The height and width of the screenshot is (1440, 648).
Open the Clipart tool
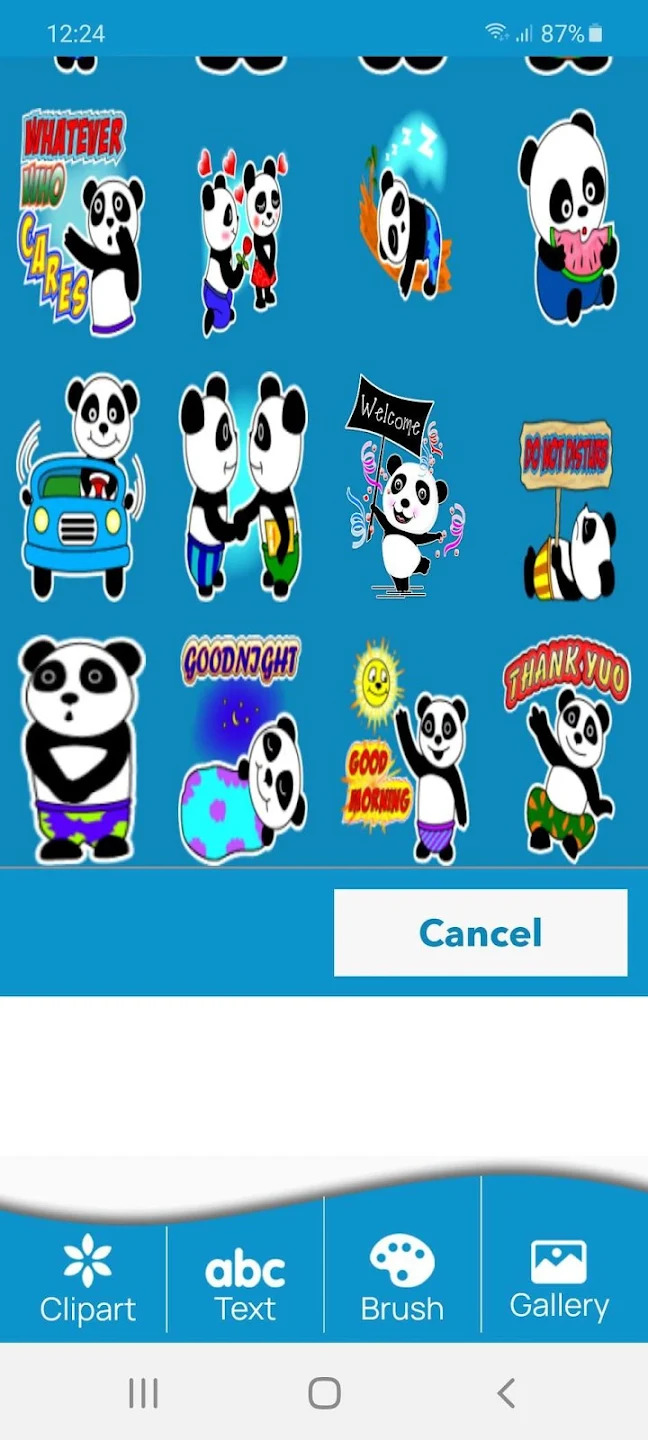[87, 1279]
